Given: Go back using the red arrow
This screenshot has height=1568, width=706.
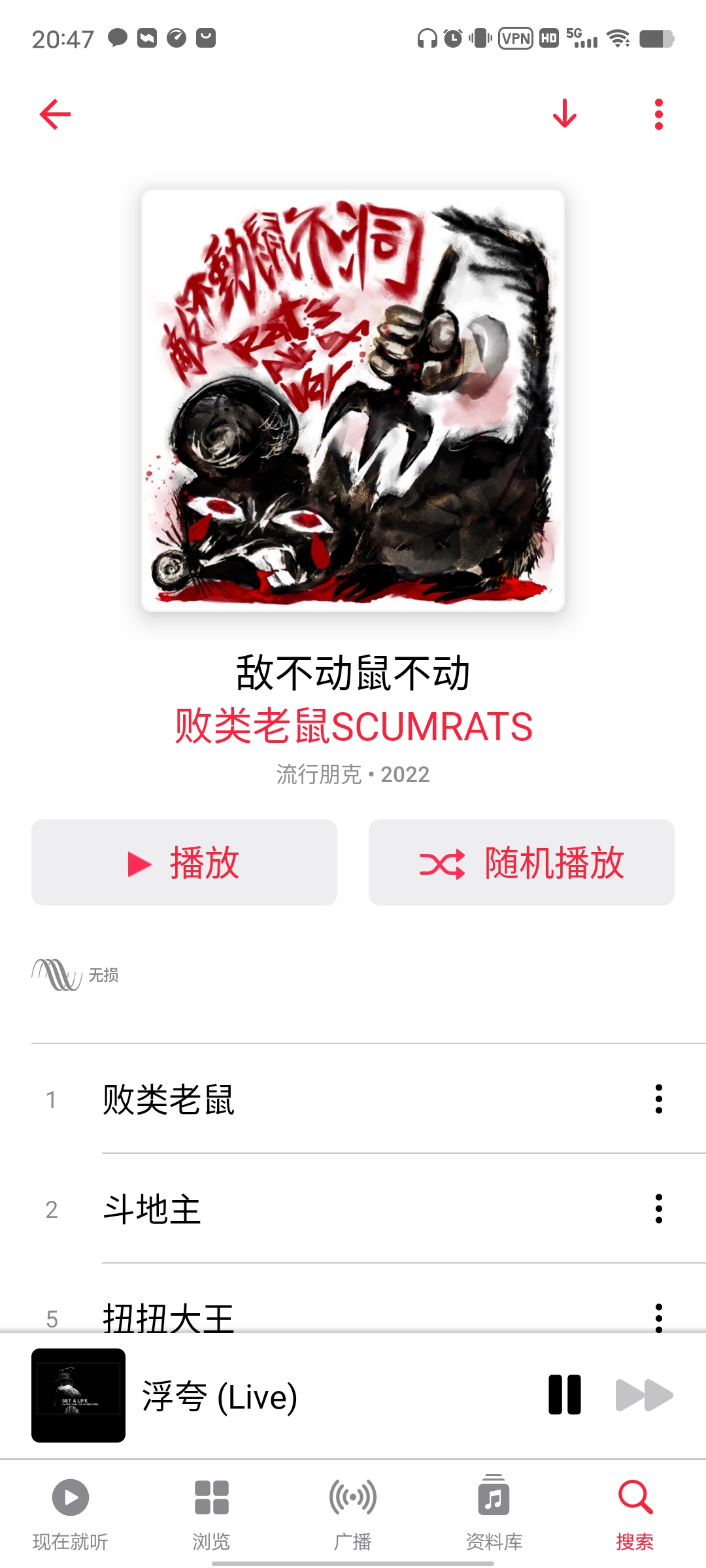Looking at the screenshot, I should 55,115.
